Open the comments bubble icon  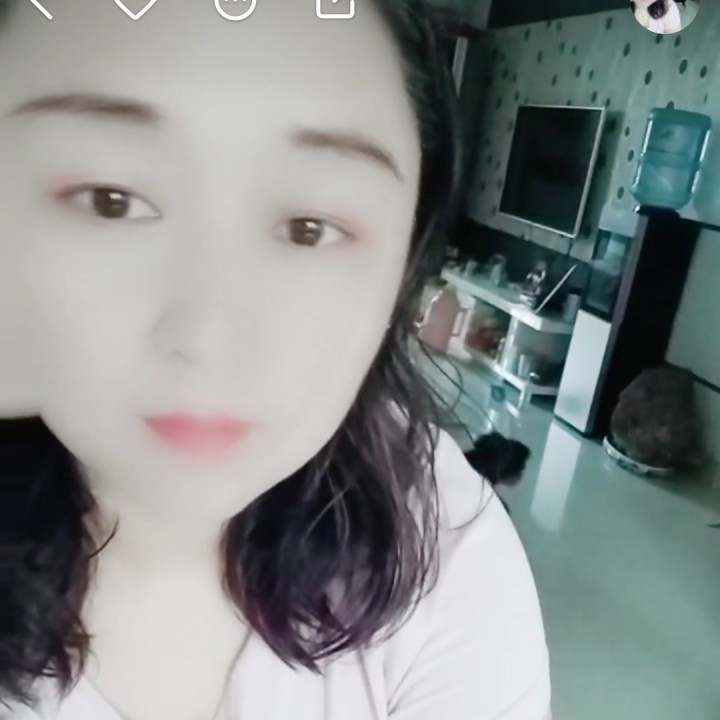click(x=236, y=6)
